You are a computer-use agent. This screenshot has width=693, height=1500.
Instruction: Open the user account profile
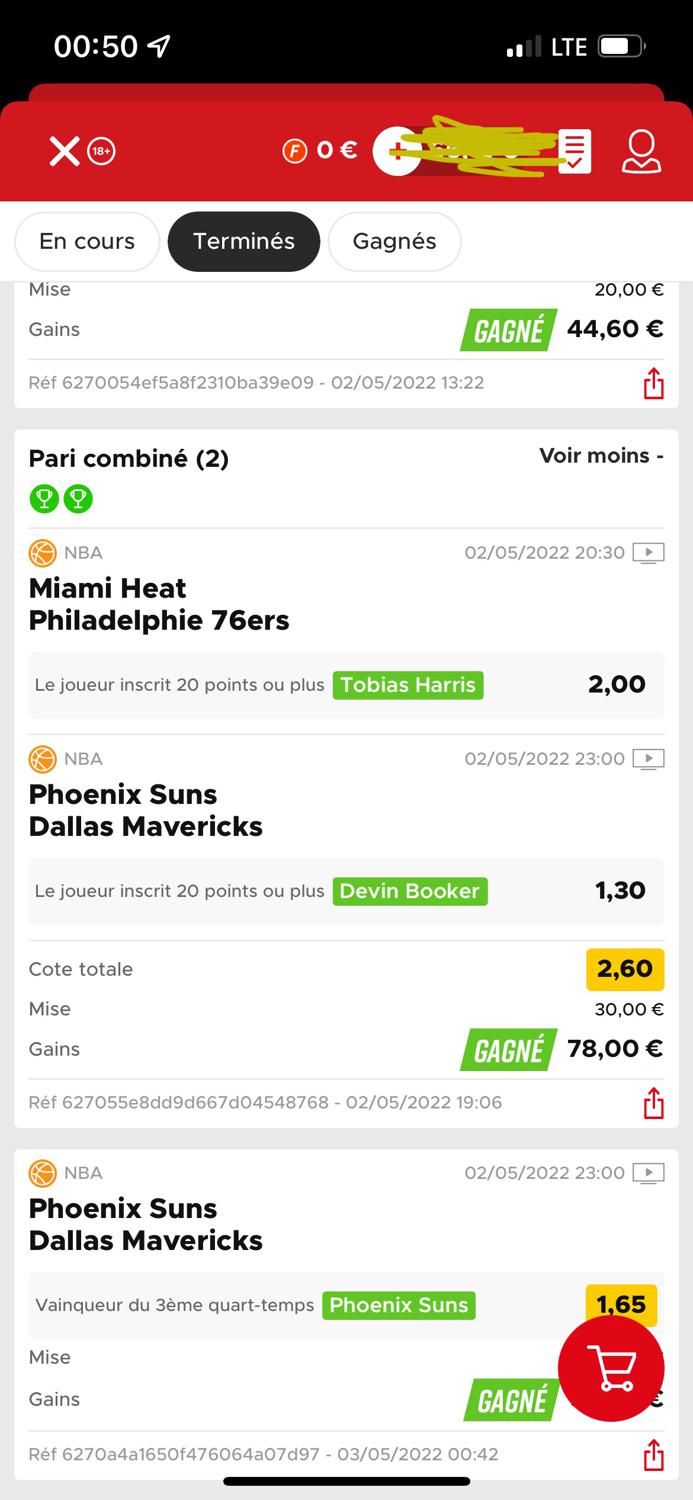point(641,151)
